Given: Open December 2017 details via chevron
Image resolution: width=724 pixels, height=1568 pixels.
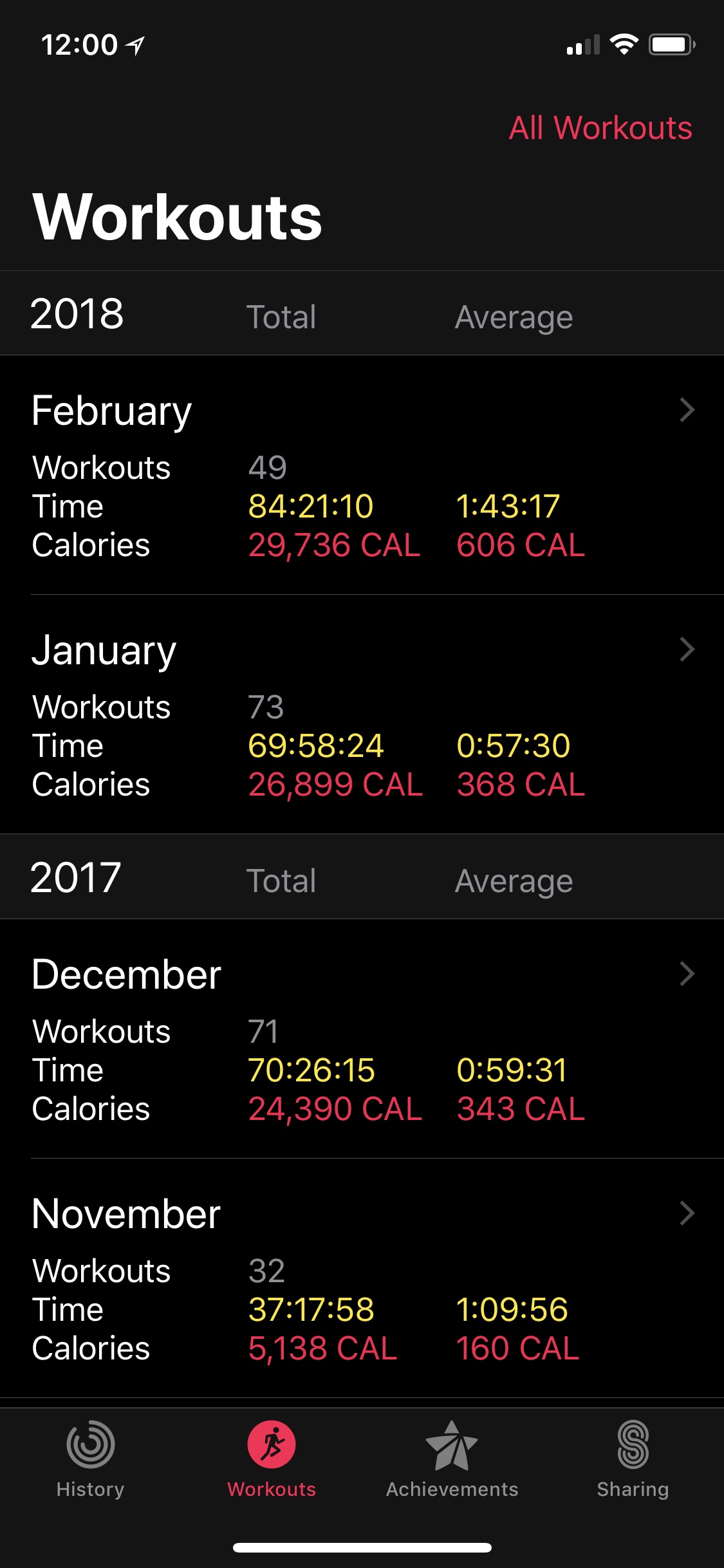Looking at the screenshot, I should tap(688, 973).
